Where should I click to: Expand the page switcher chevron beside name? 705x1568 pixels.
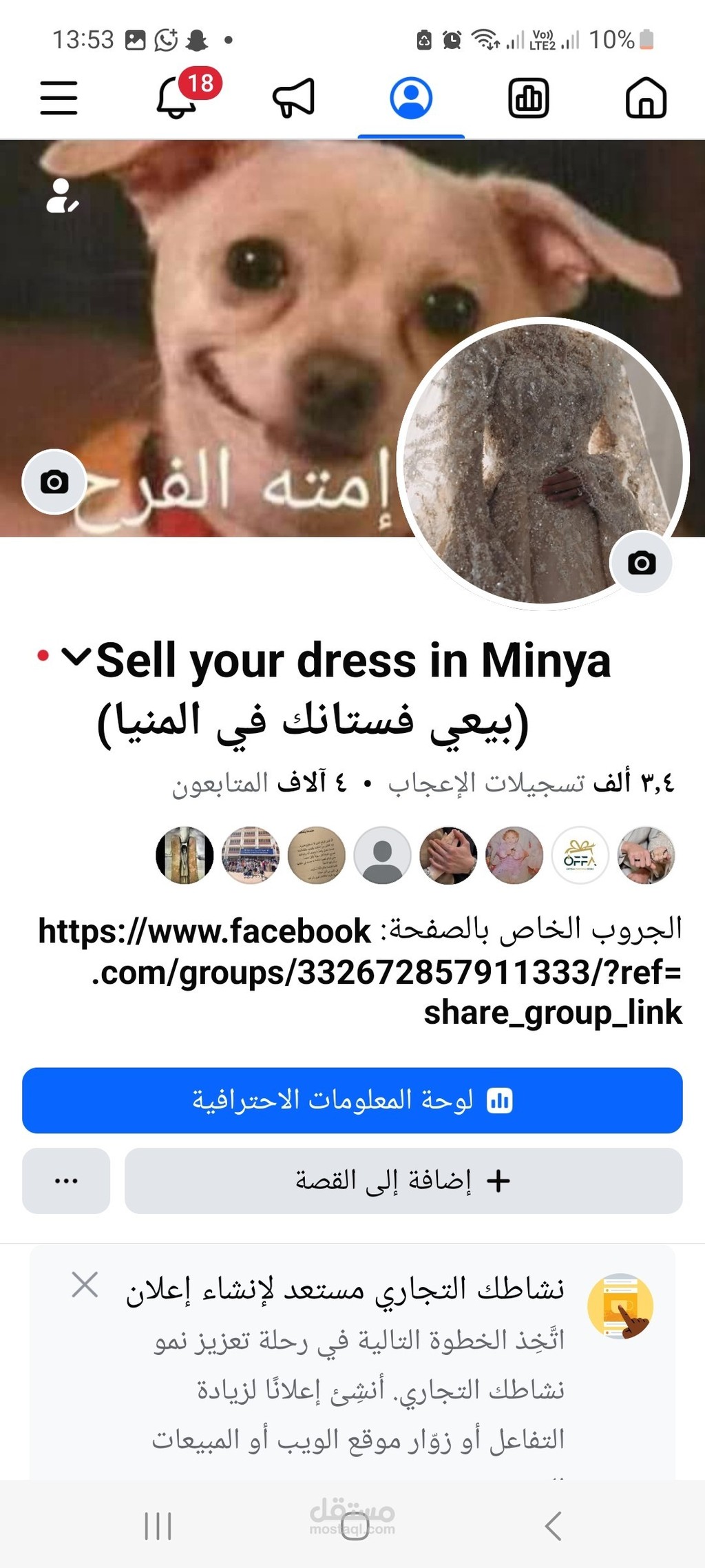coord(76,657)
